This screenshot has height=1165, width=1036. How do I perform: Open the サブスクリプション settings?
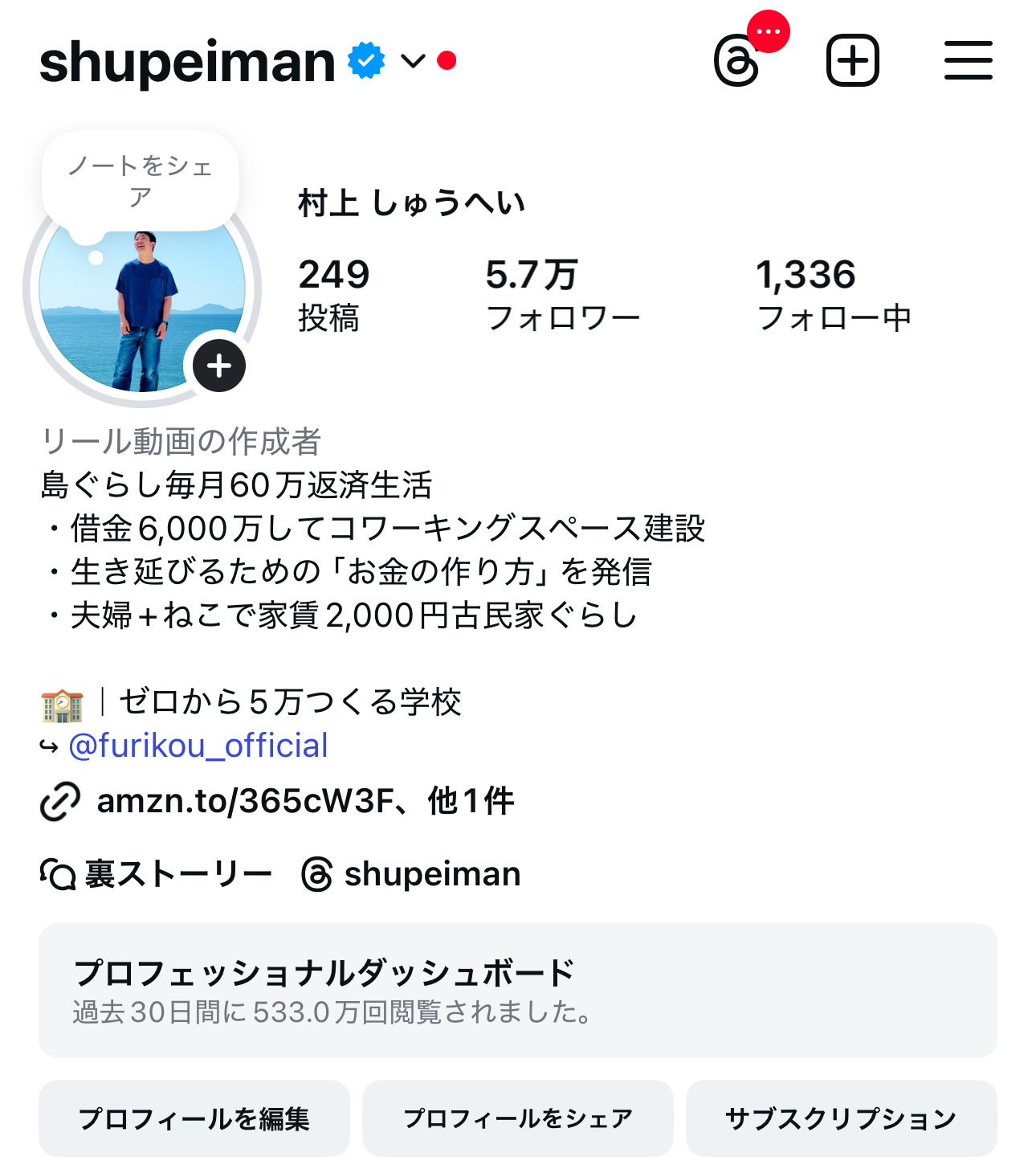tap(842, 1116)
